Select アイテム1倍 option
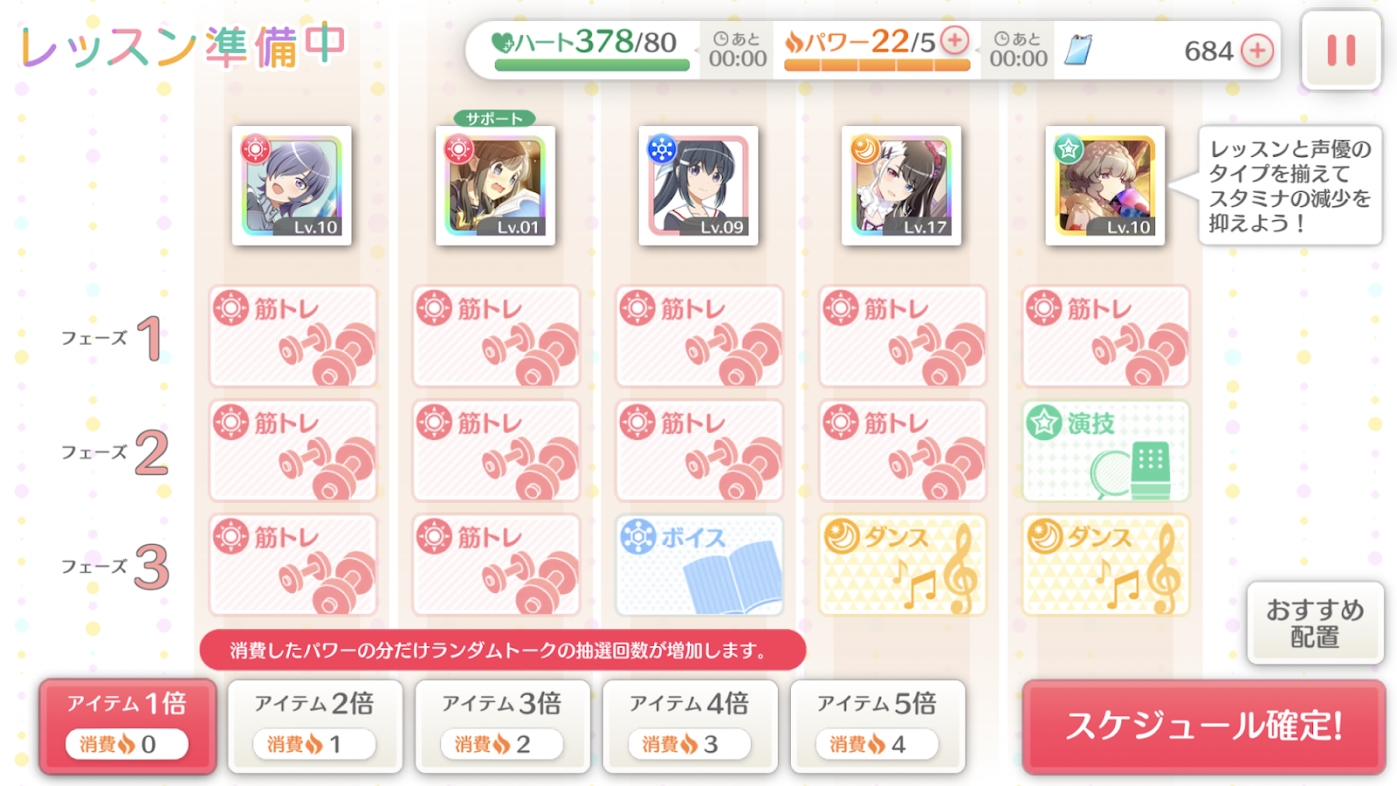This screenshot has width=1397, height=786. (127, 726)
